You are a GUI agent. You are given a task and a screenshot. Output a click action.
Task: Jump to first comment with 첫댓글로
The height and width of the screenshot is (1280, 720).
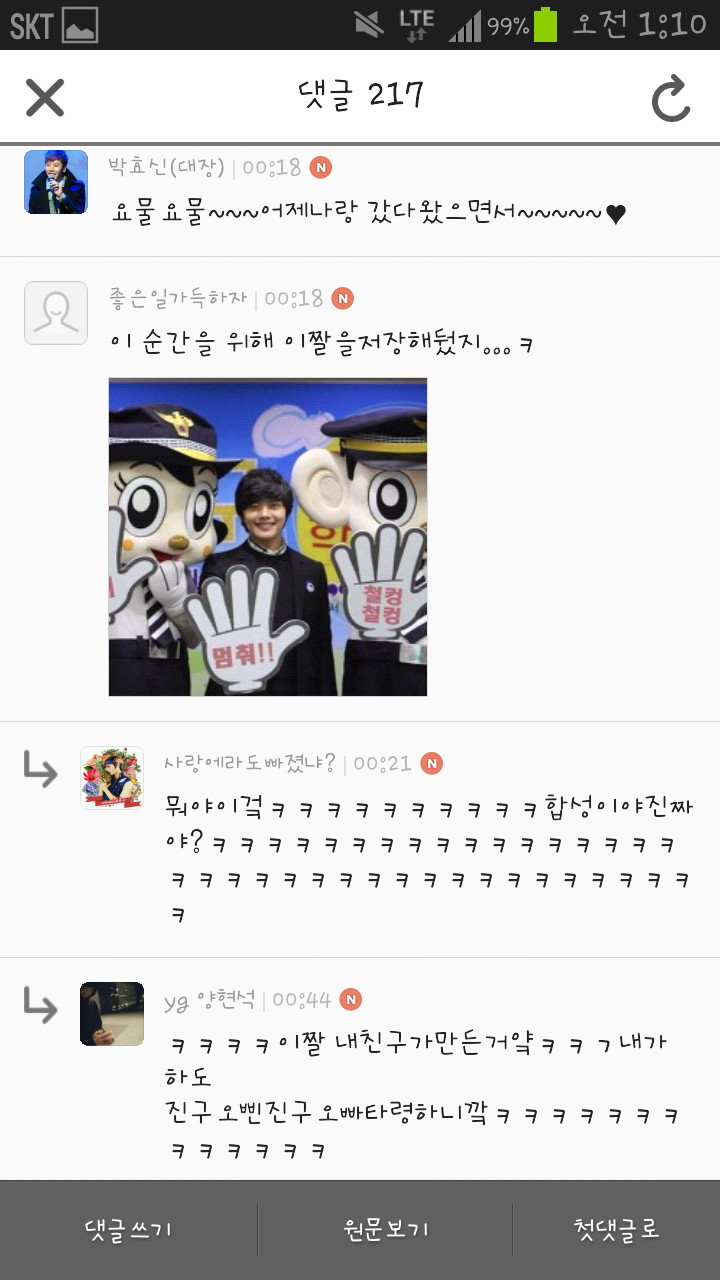point(617,1230)
